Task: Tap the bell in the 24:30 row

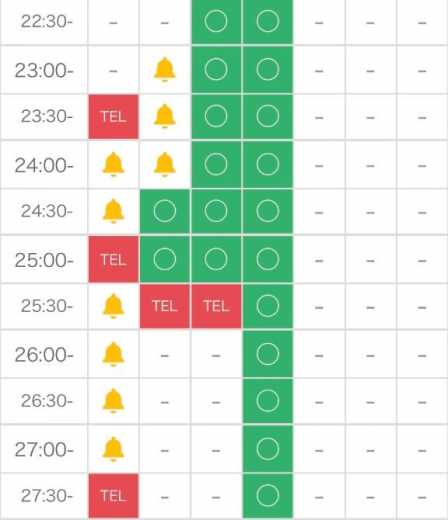Action: (113, 211)
